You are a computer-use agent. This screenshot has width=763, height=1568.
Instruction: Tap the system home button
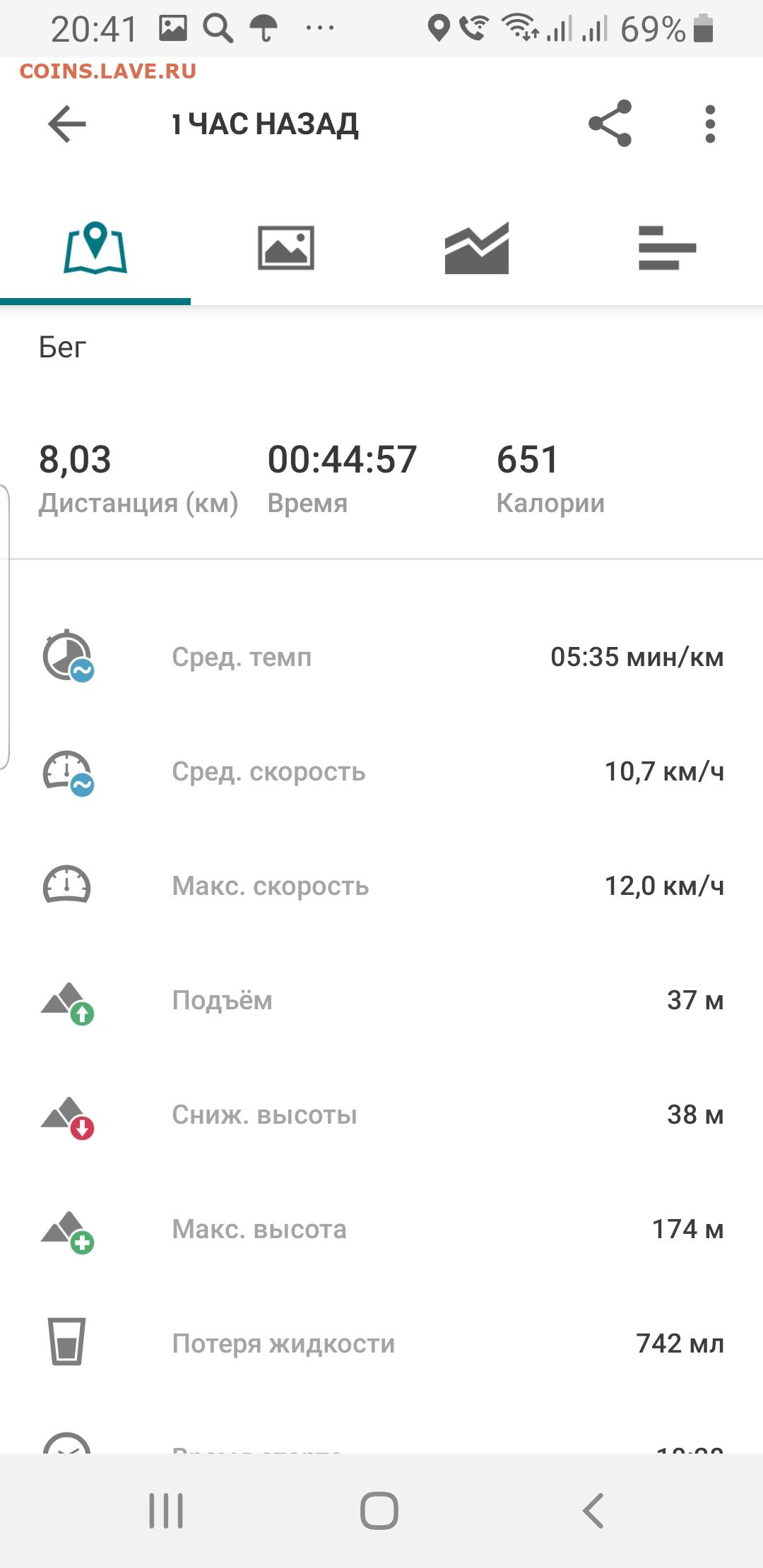point(379,1511)
